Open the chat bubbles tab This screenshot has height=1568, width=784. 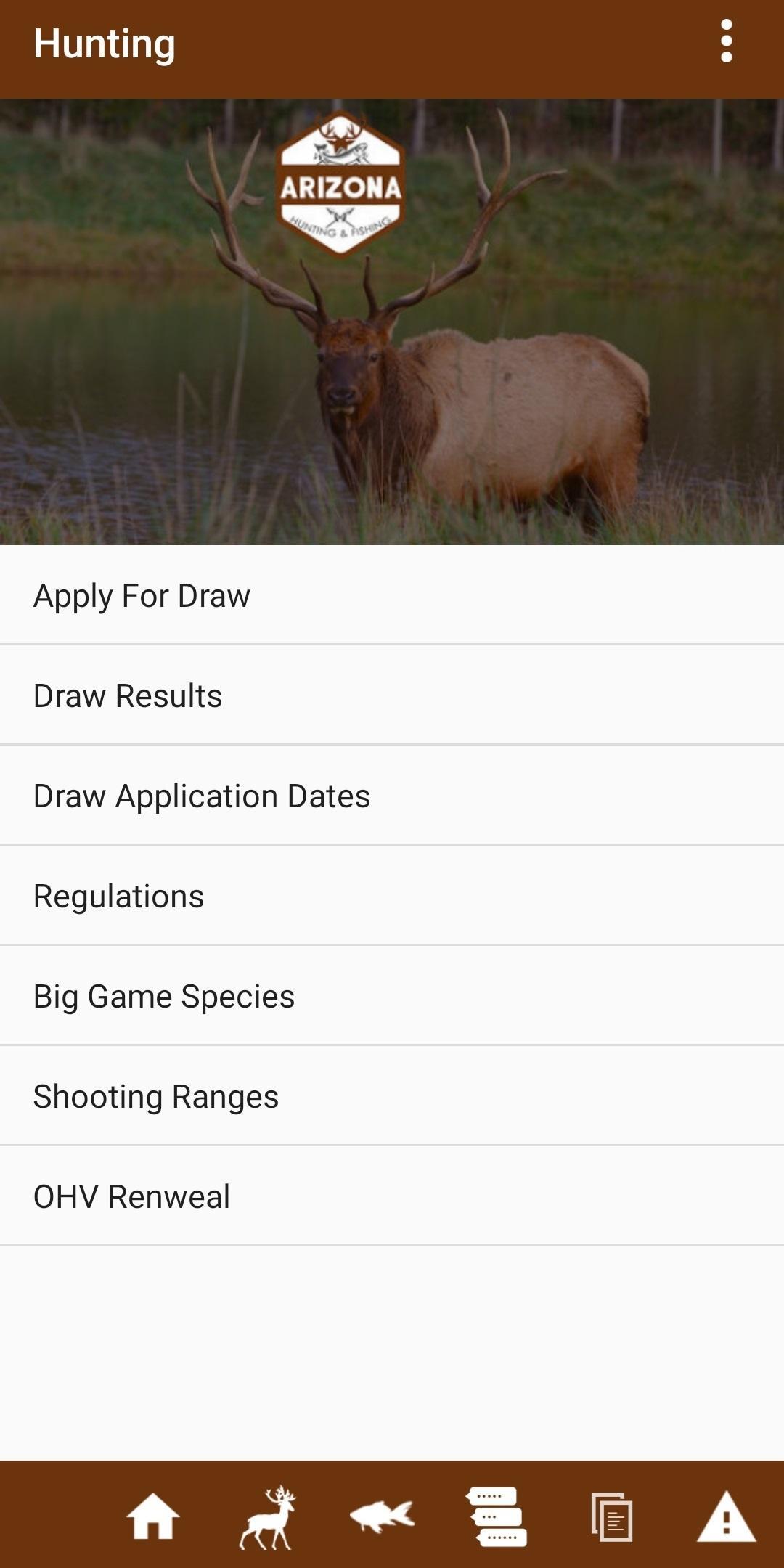[x=497, y=1516]
